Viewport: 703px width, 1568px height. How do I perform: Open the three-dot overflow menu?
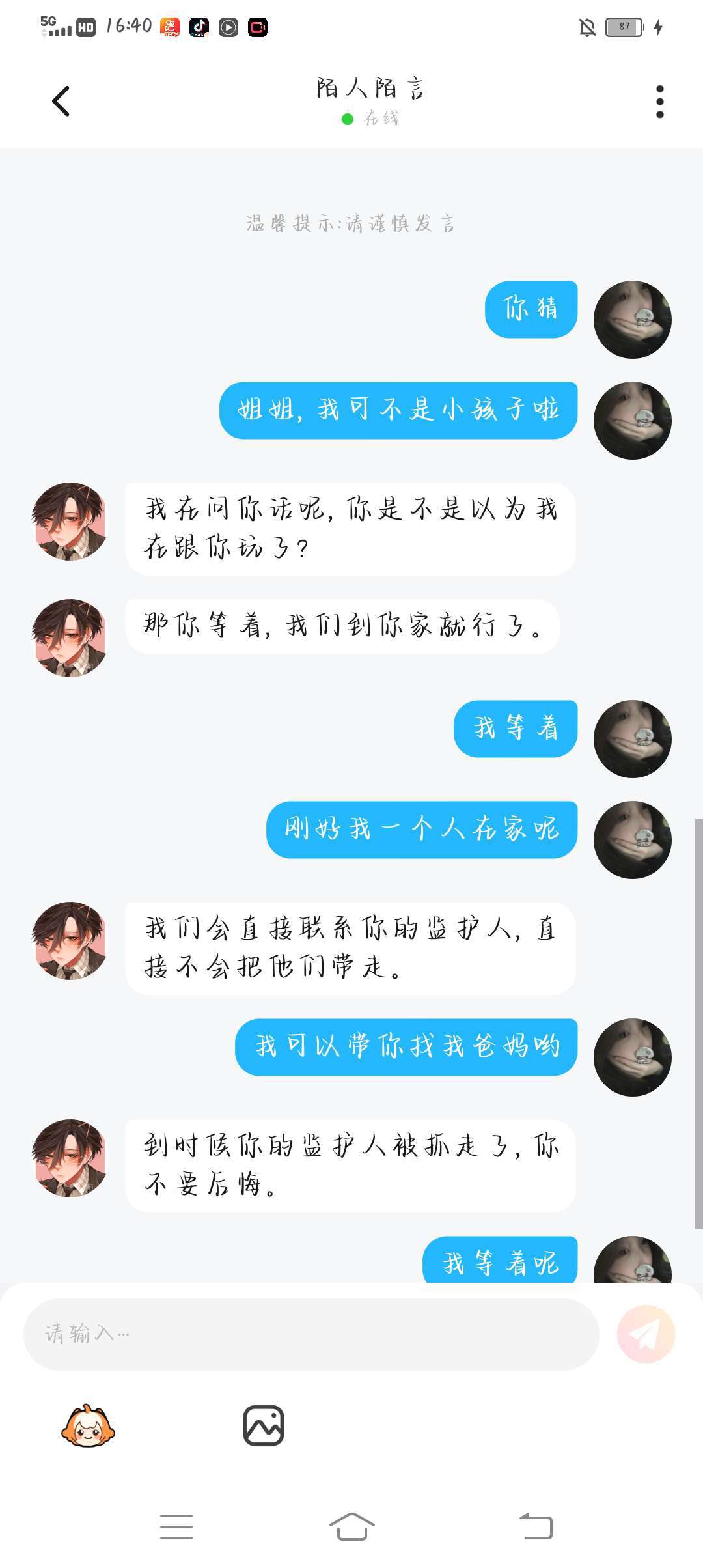[x=660, y=102]
